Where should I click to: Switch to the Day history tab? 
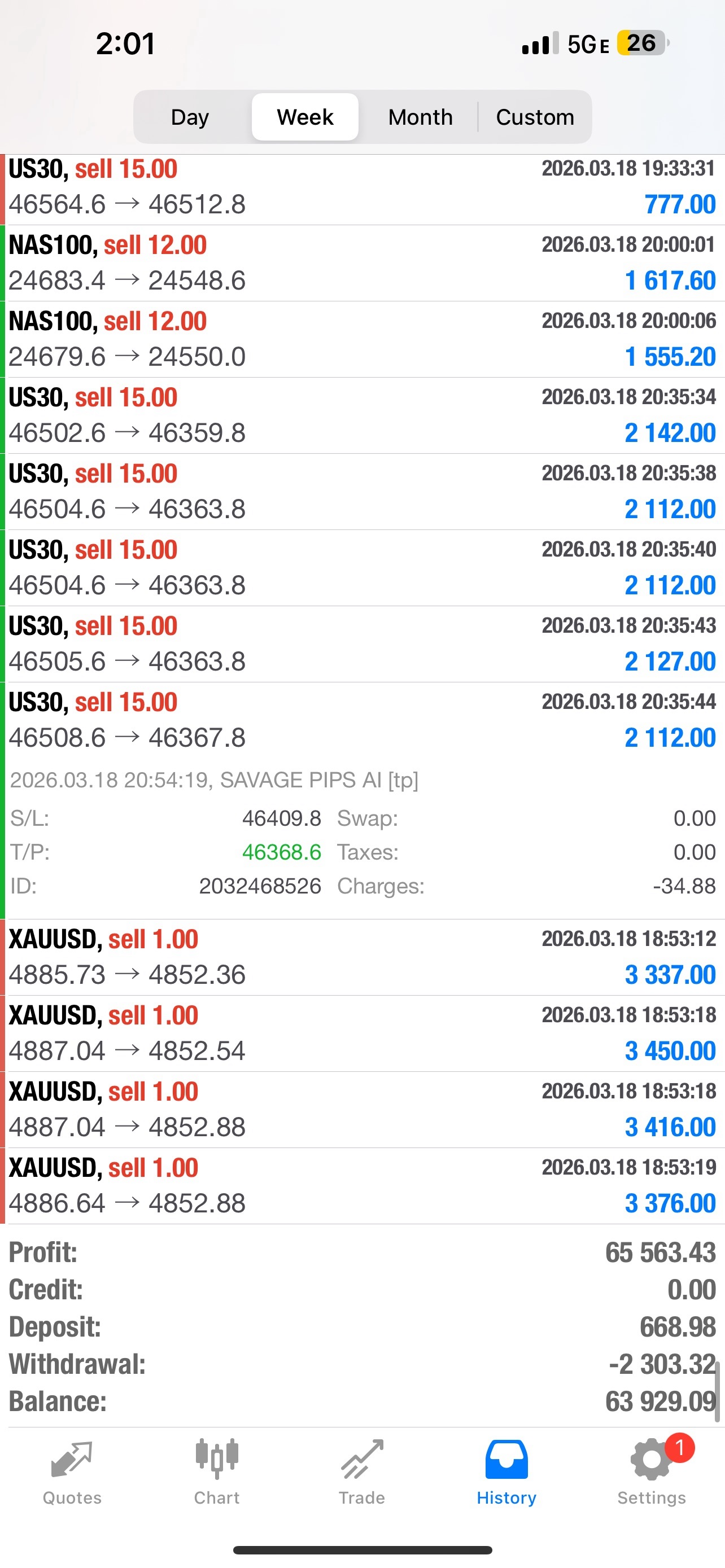[x=189, y=116]
